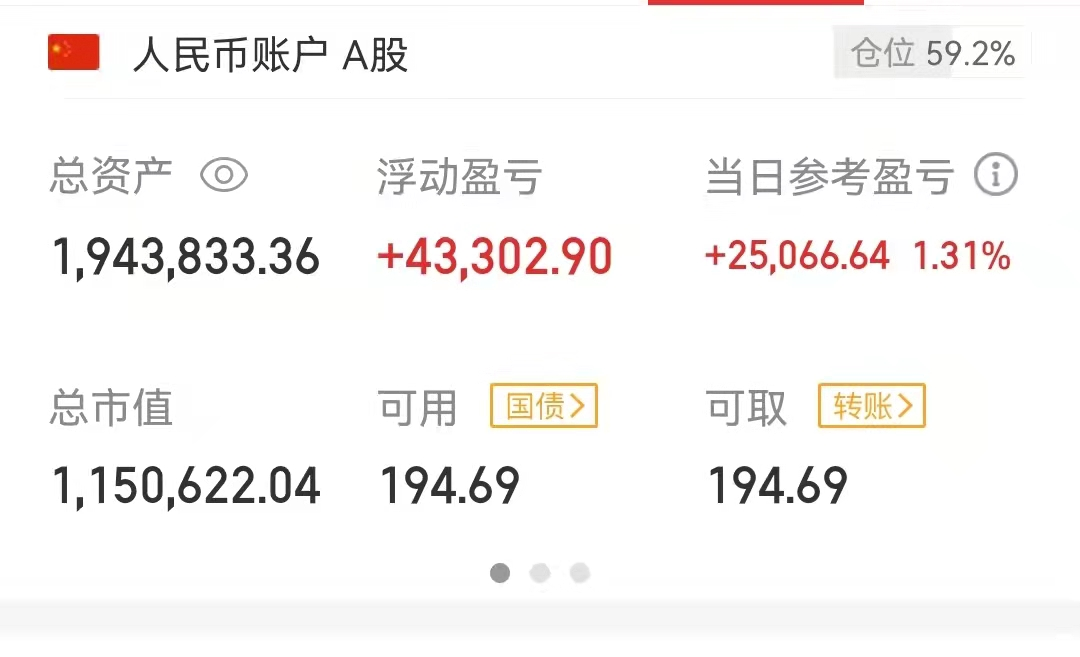The image size is (1080, 657).
Task: Open 转账 transfer button next to 可取
Action: (871, 406)
